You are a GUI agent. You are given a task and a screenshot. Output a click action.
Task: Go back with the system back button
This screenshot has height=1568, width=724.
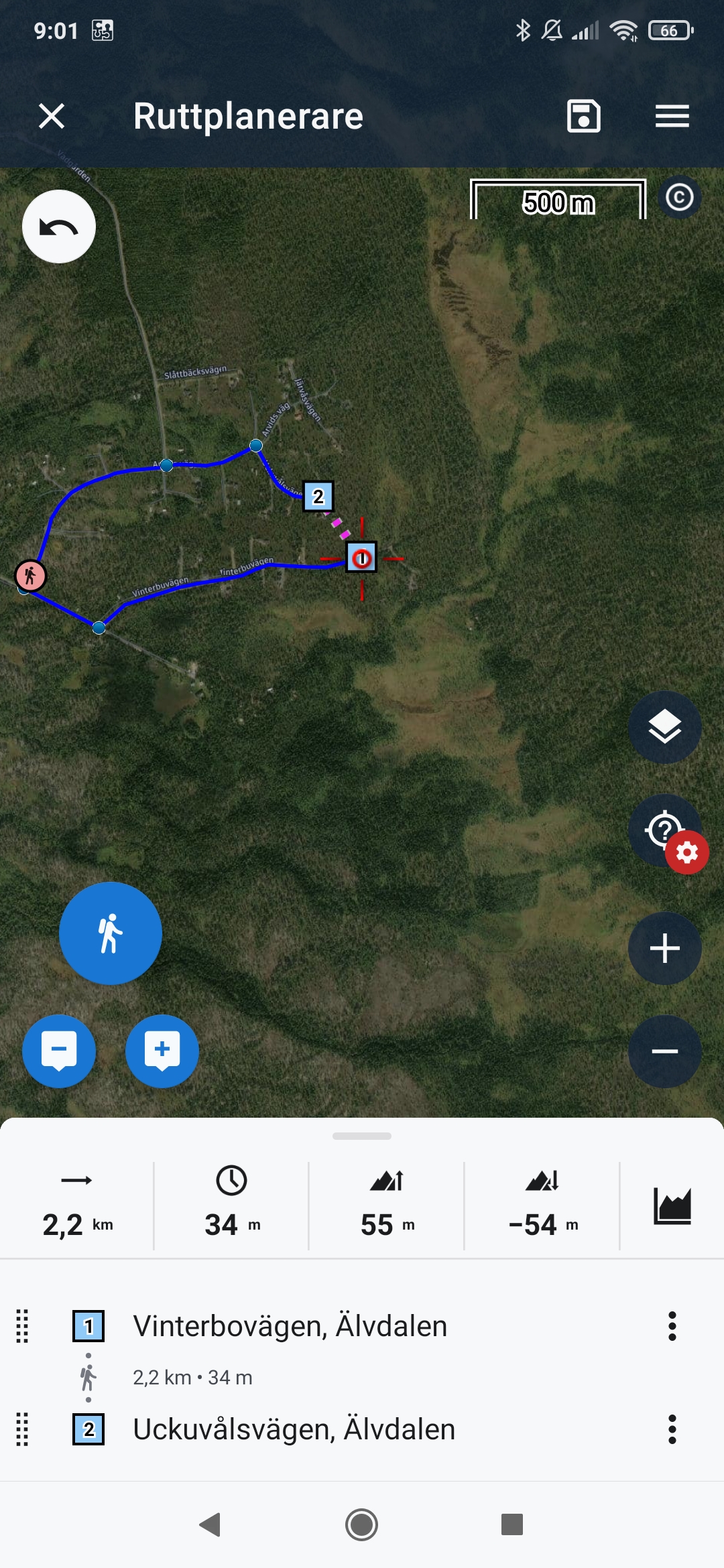pos(210,1524)
